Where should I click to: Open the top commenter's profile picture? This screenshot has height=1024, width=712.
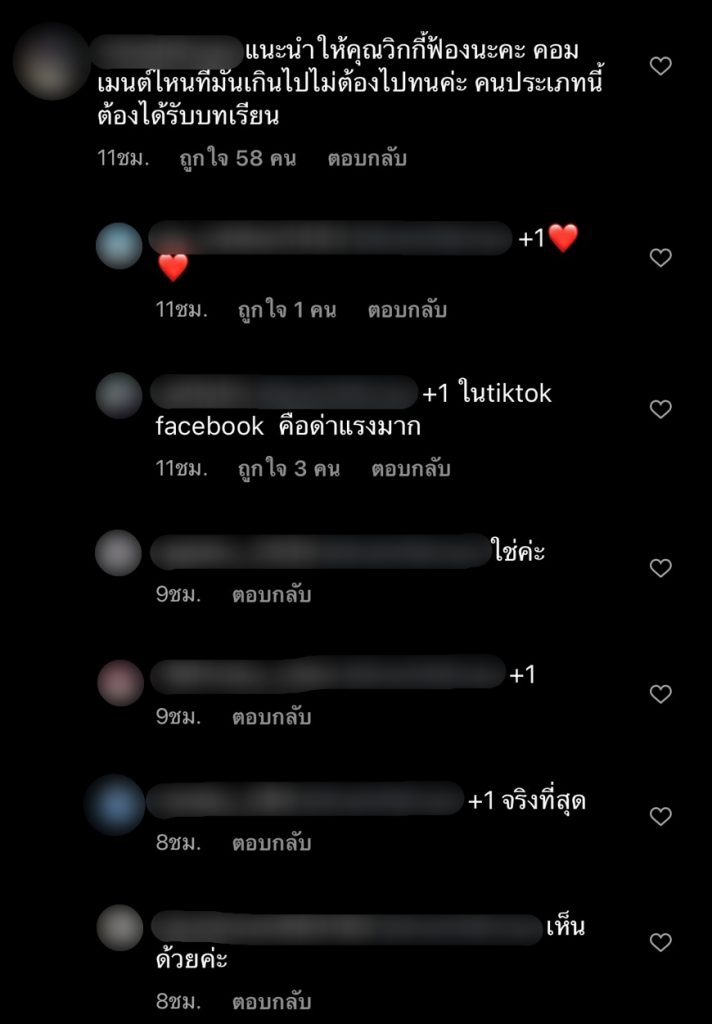(x=51, y=61)
